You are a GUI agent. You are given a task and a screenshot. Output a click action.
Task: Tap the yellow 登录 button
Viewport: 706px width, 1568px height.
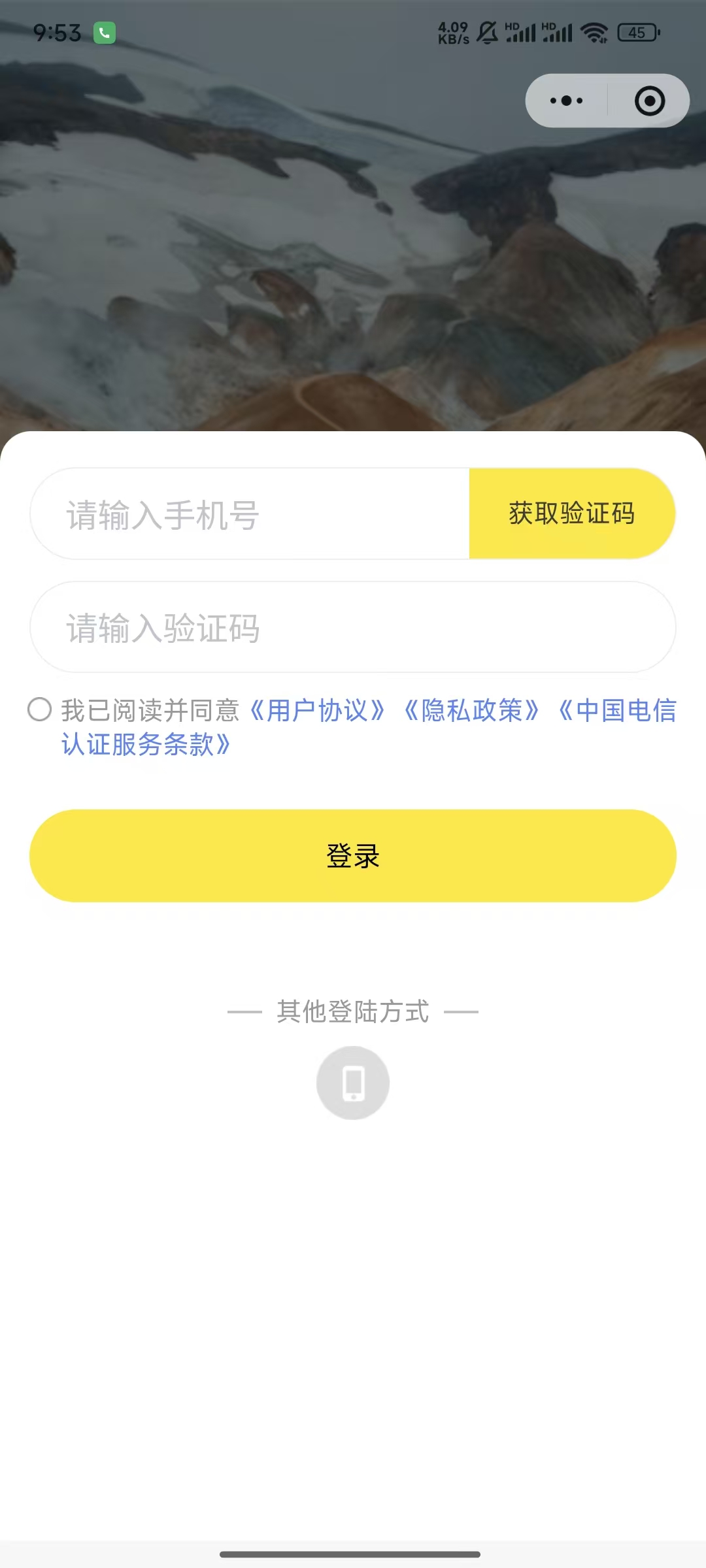[353, 856]
